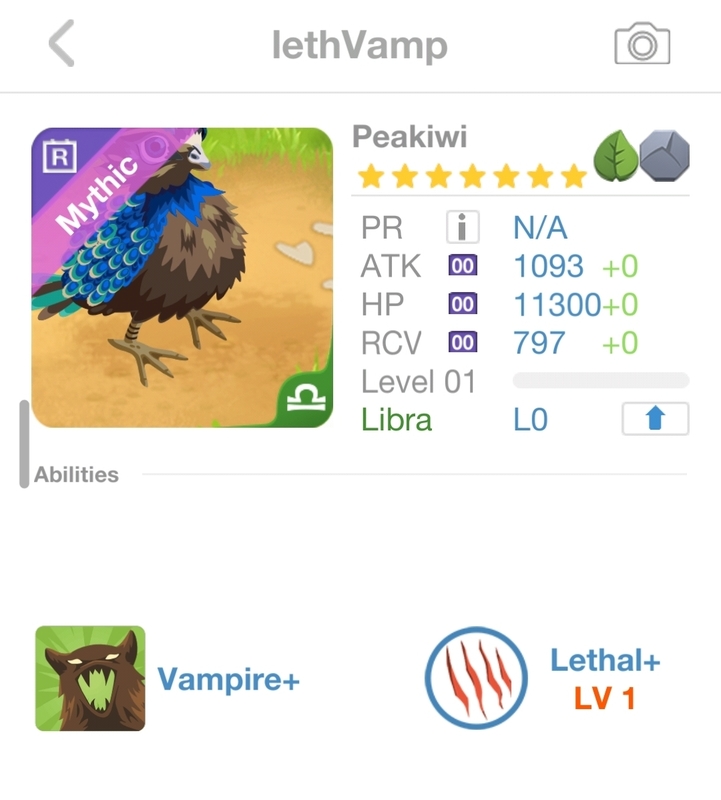Open the camera screenshot icon

tap(641, 45)
